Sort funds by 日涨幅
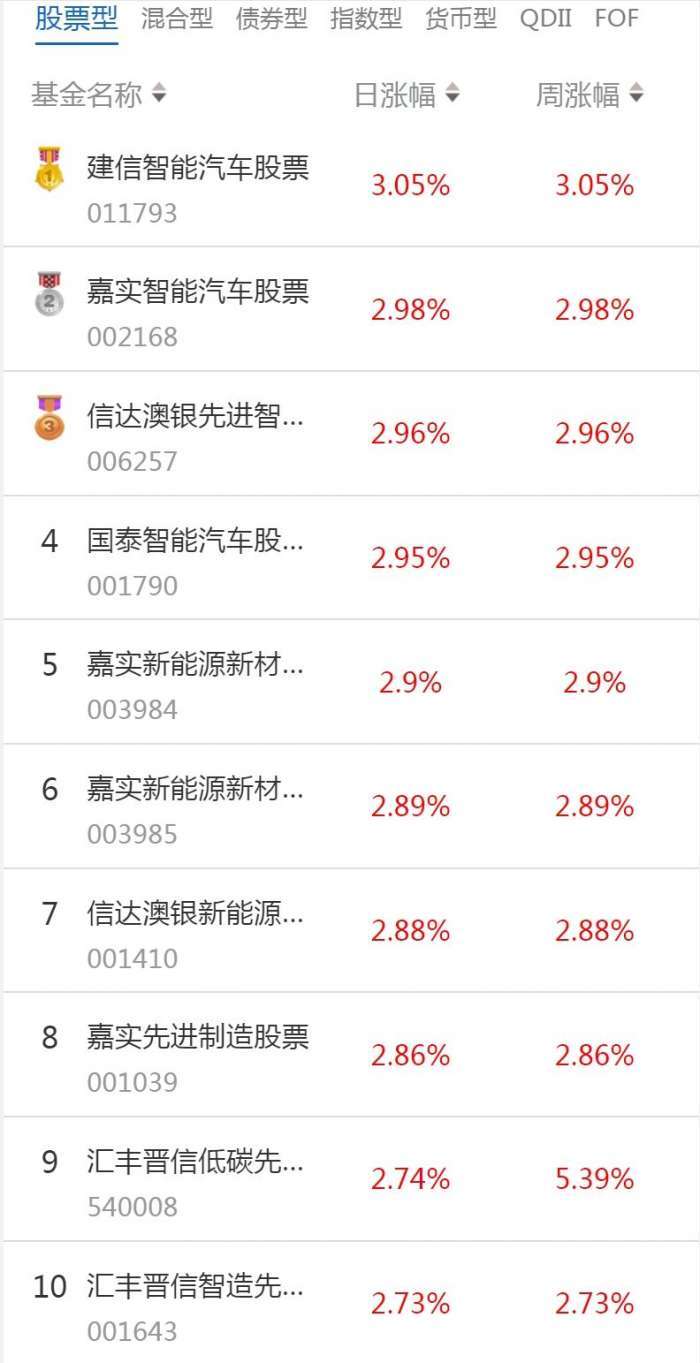 point(406,95)
